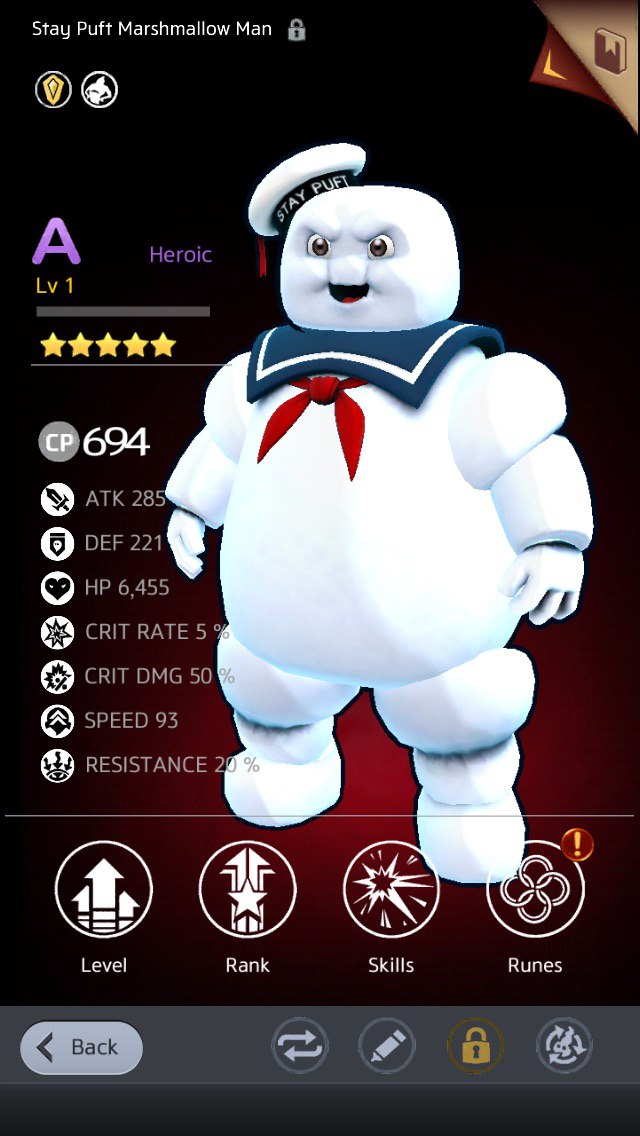View the character's Skills
This screenshot has height=1136, width=640.
[x=391, y=888]
